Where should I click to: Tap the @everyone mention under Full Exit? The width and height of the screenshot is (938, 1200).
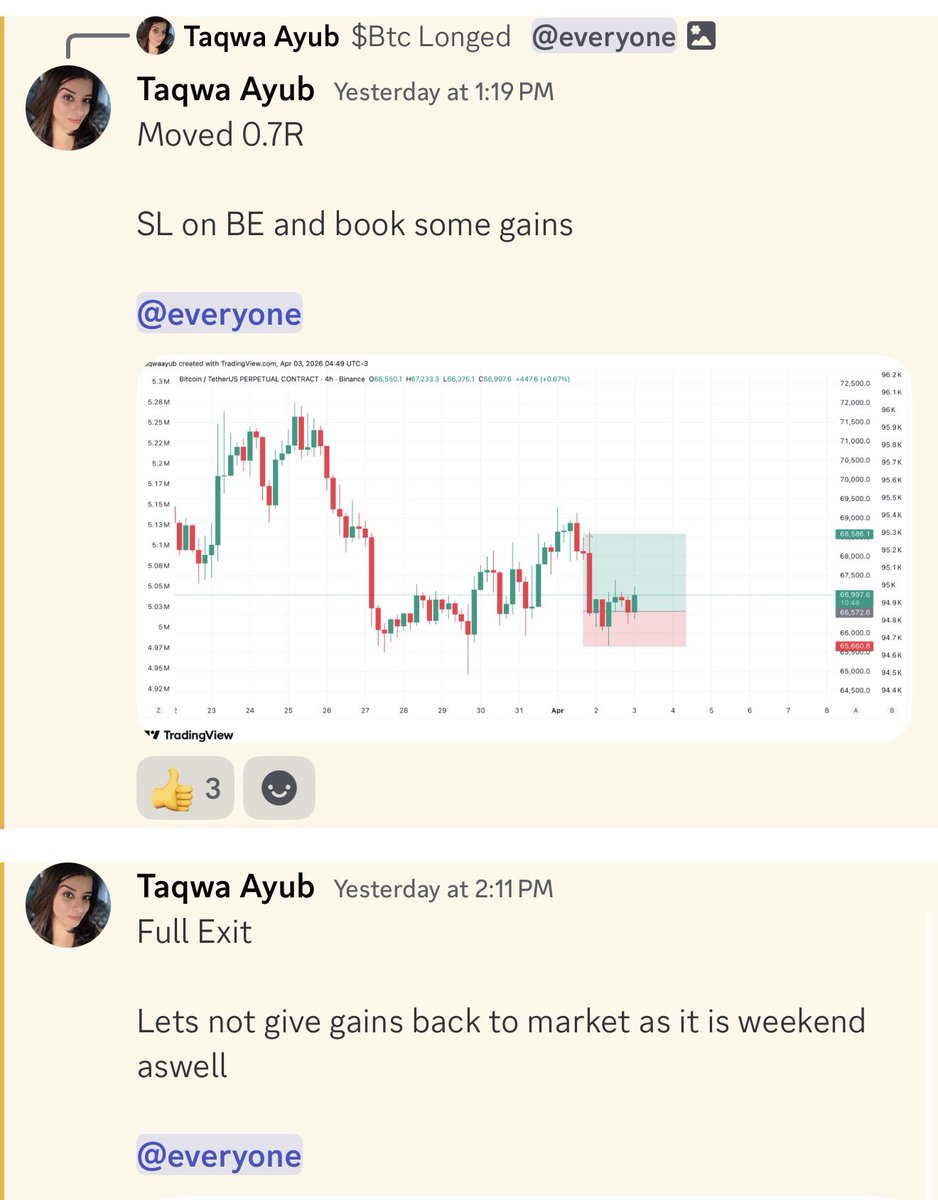point(219,1156)
